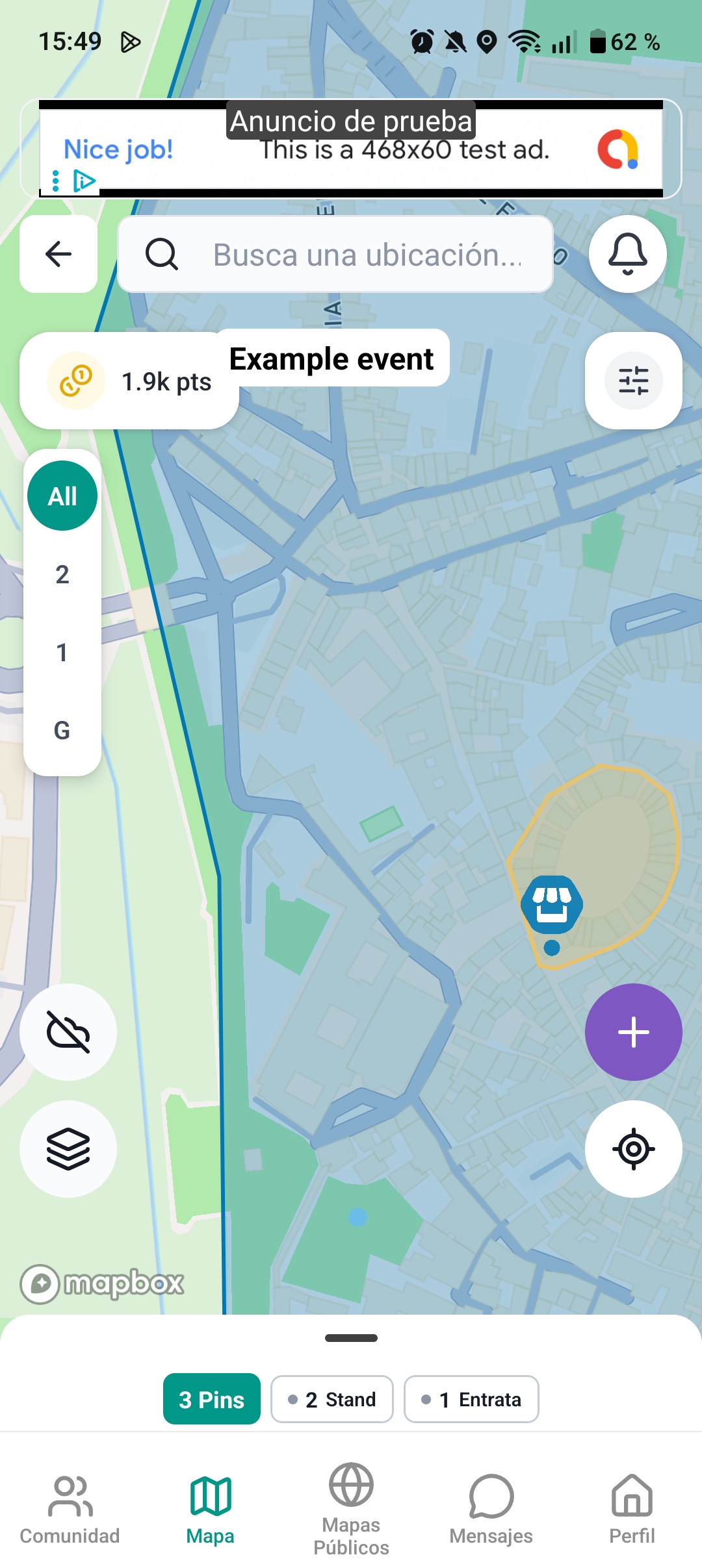Select floor G in the level selector
Image resolution: width=702 pixels, height=1568 pixels.
[62, 731]
